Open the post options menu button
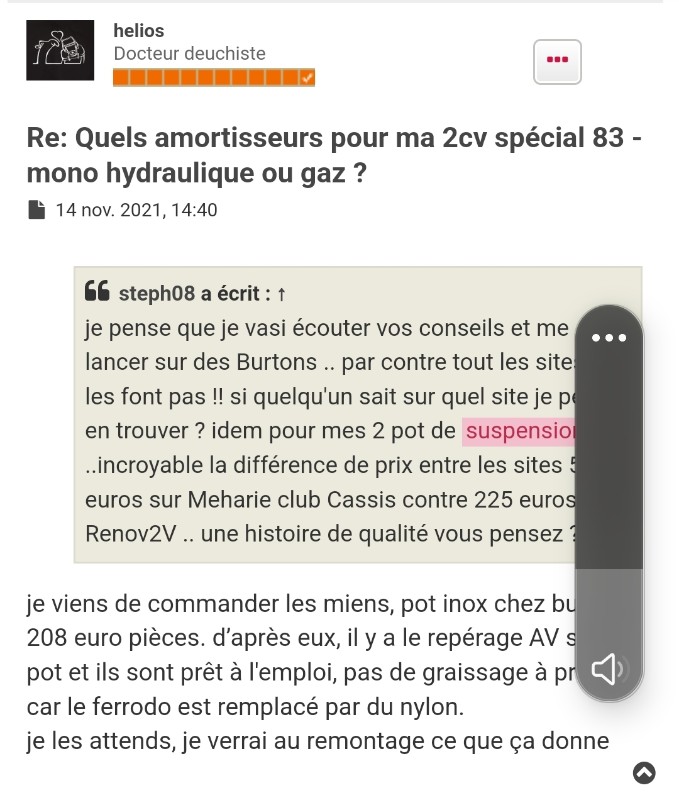The height and width of the screenshot is (800, 679). coord(557,60)
